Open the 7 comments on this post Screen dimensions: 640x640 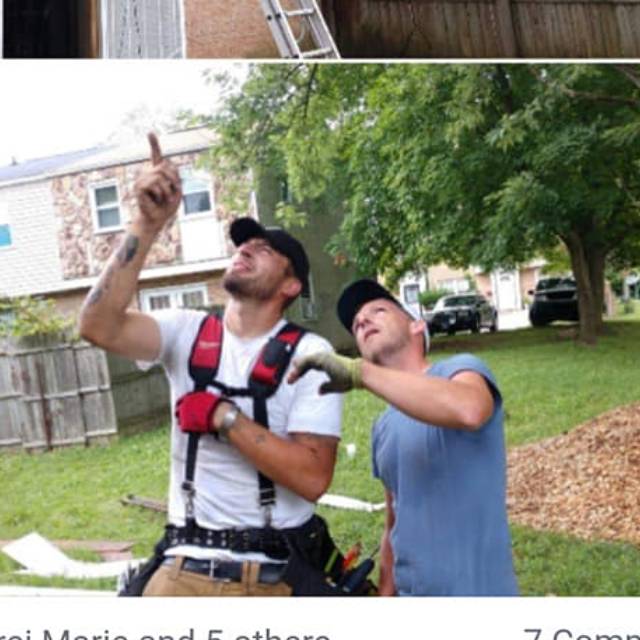click(x=580, y=634)
